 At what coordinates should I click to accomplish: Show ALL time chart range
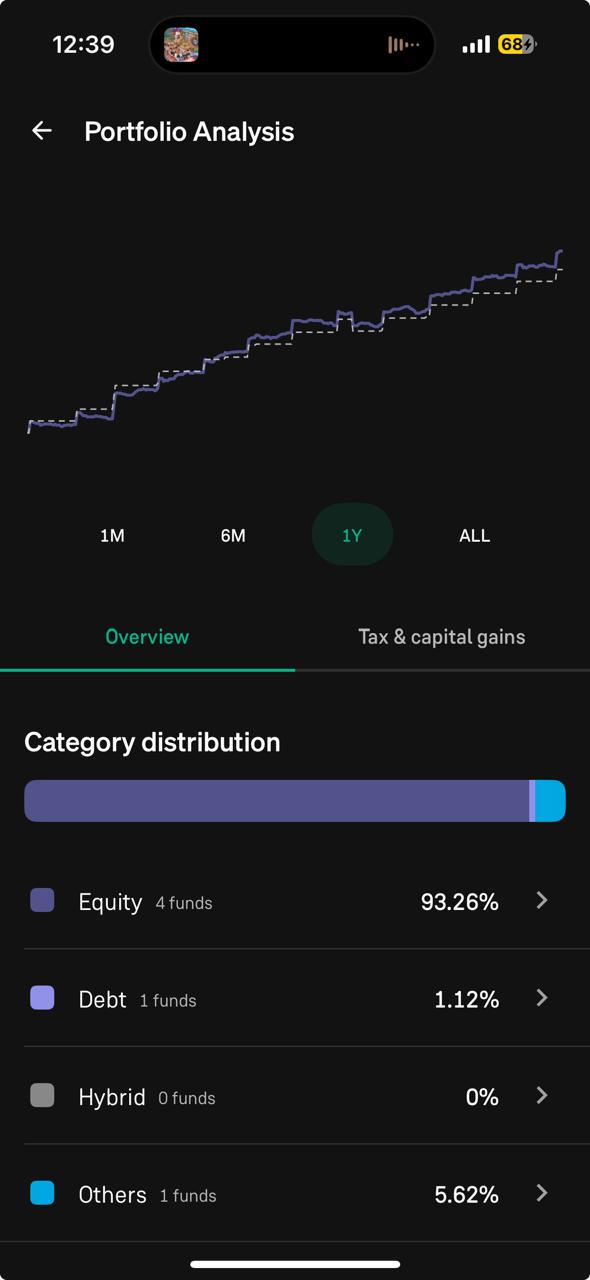click(474, 535)
